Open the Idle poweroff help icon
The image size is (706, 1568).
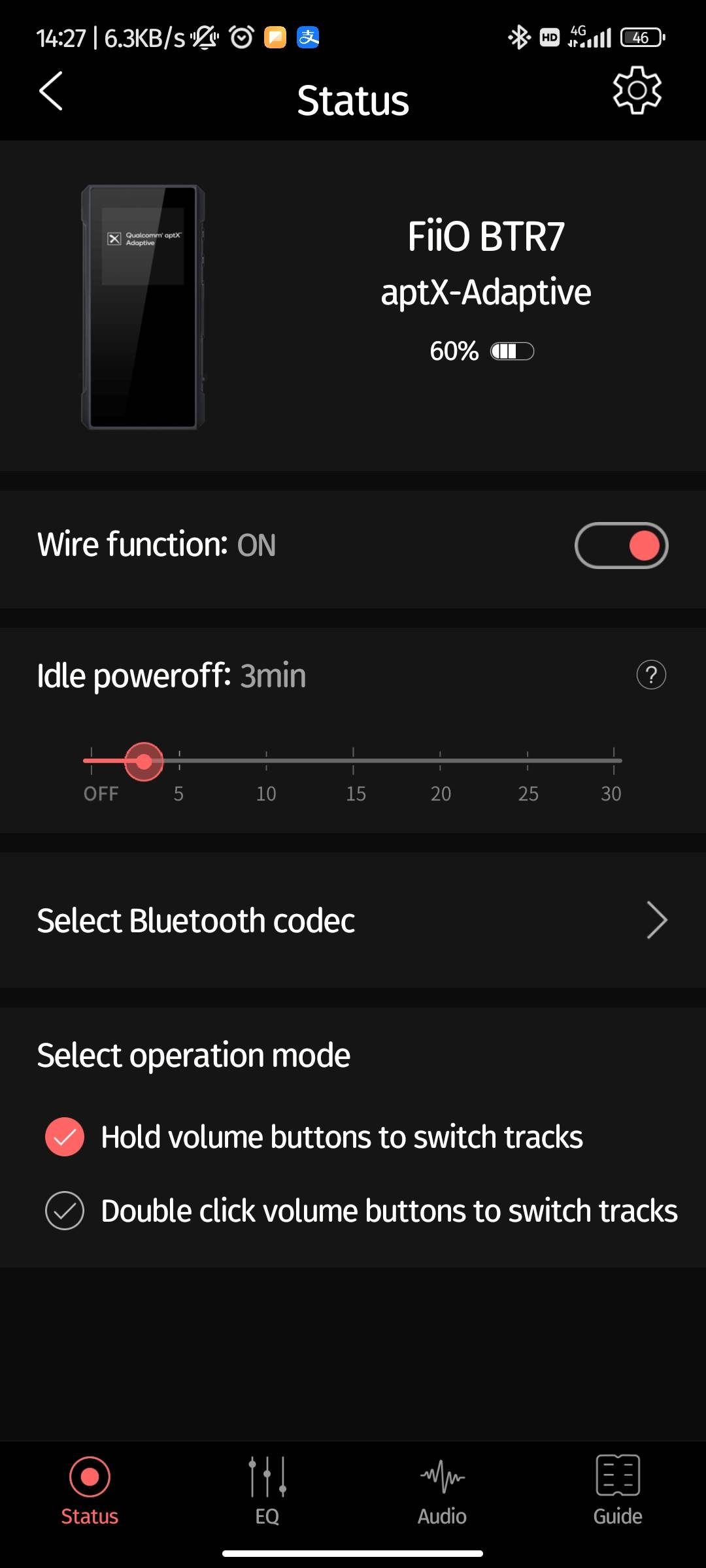point(651,675)
